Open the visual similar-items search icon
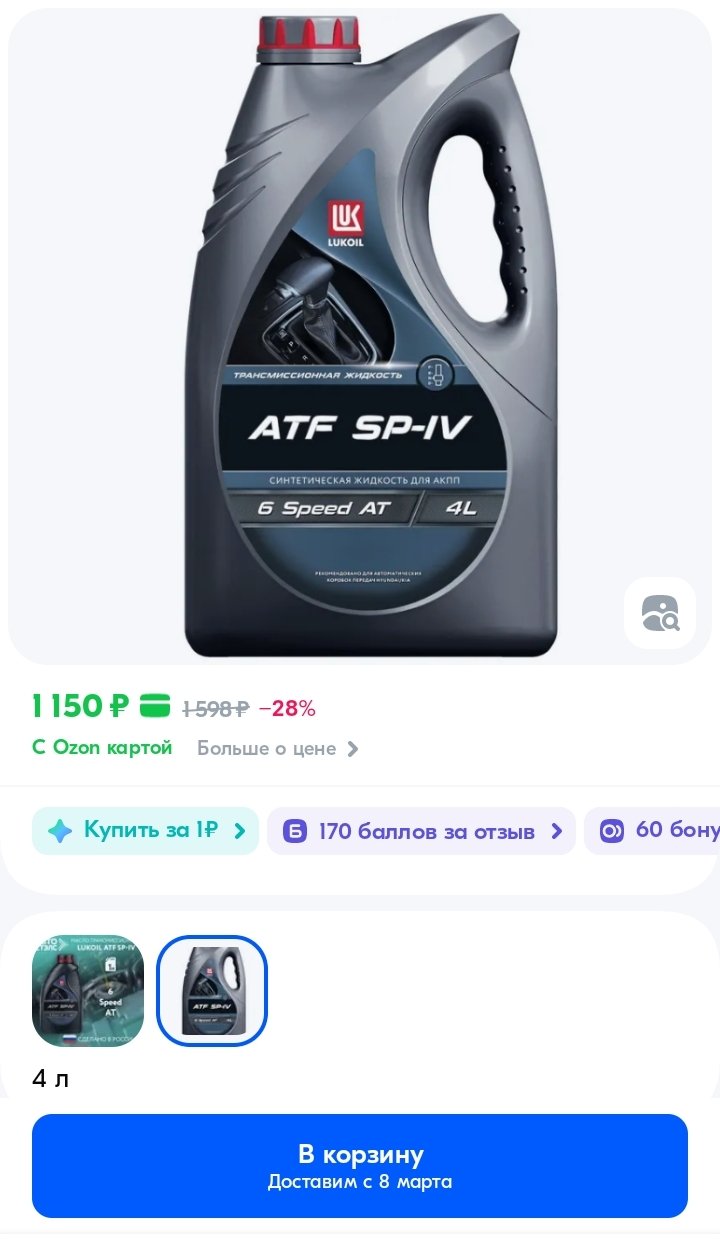 tap(660, 613)
